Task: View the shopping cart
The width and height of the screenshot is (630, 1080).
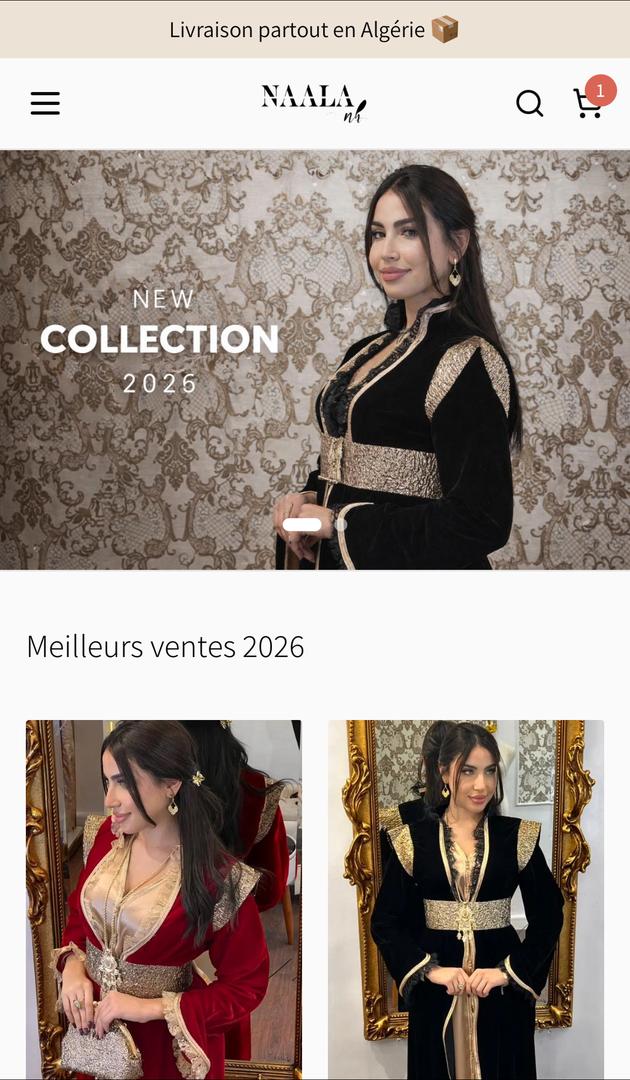Action: pos(588,103)
